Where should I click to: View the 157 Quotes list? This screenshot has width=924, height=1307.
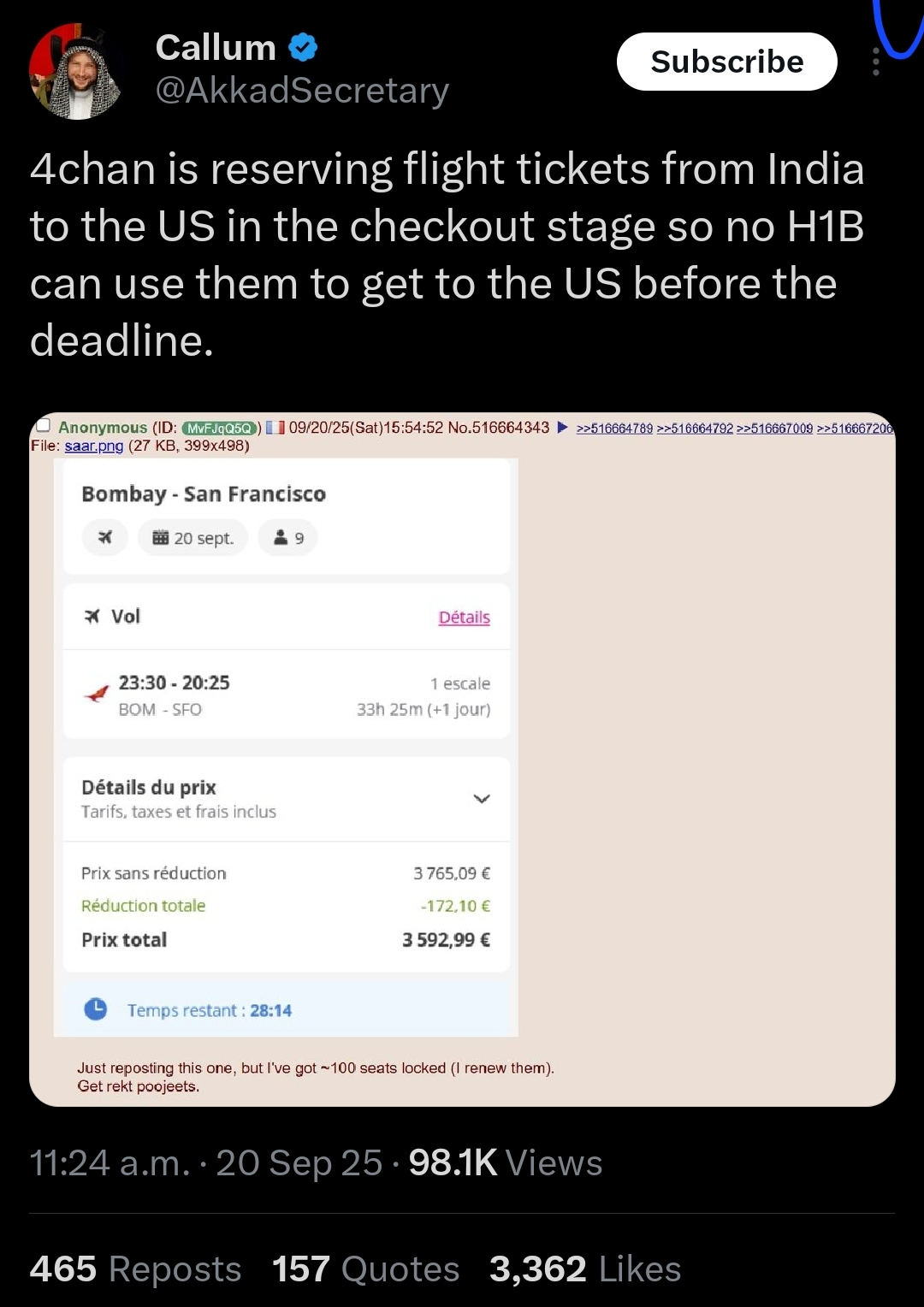pos(365,1269)
